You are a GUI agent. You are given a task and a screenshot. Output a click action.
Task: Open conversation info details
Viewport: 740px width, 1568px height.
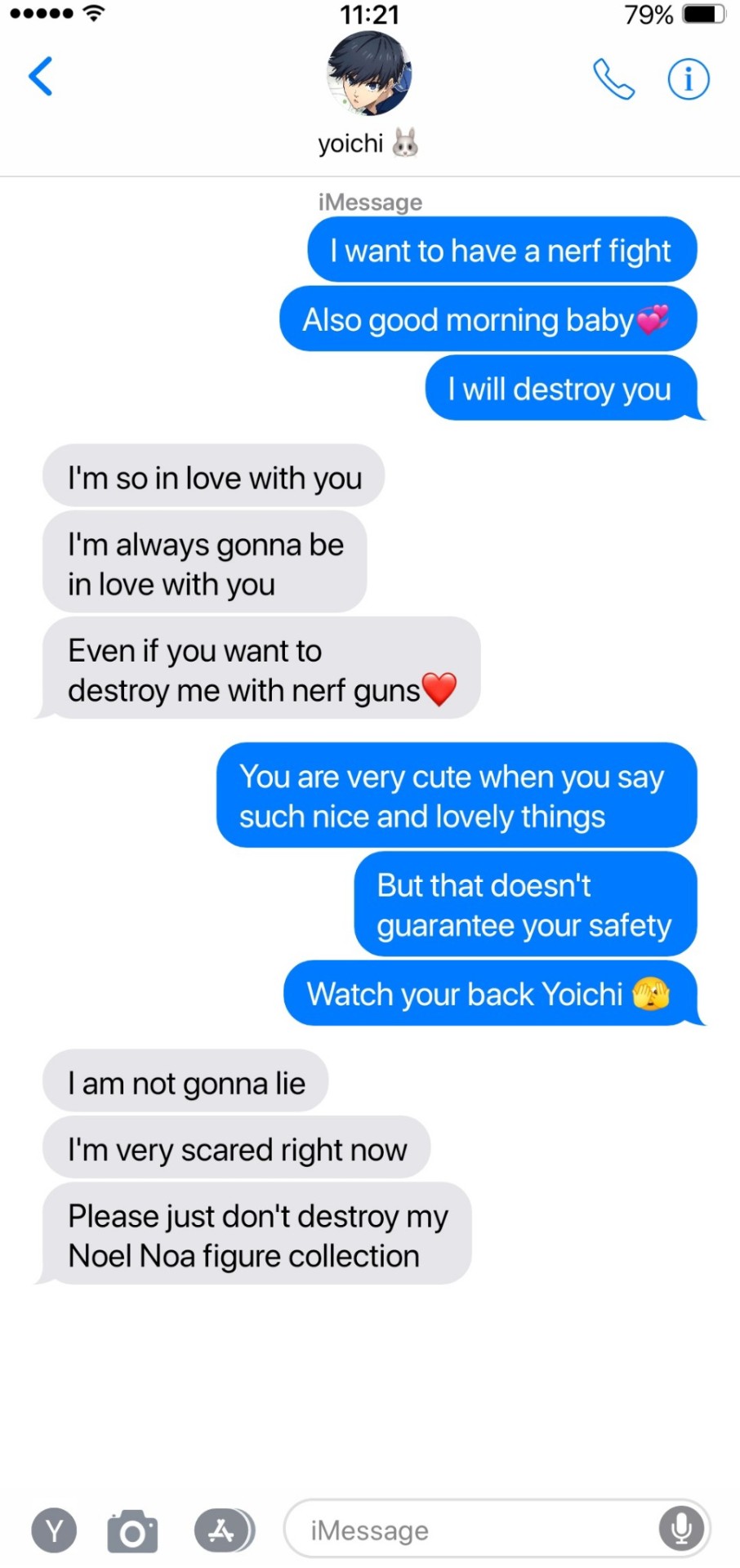point(689,79)
